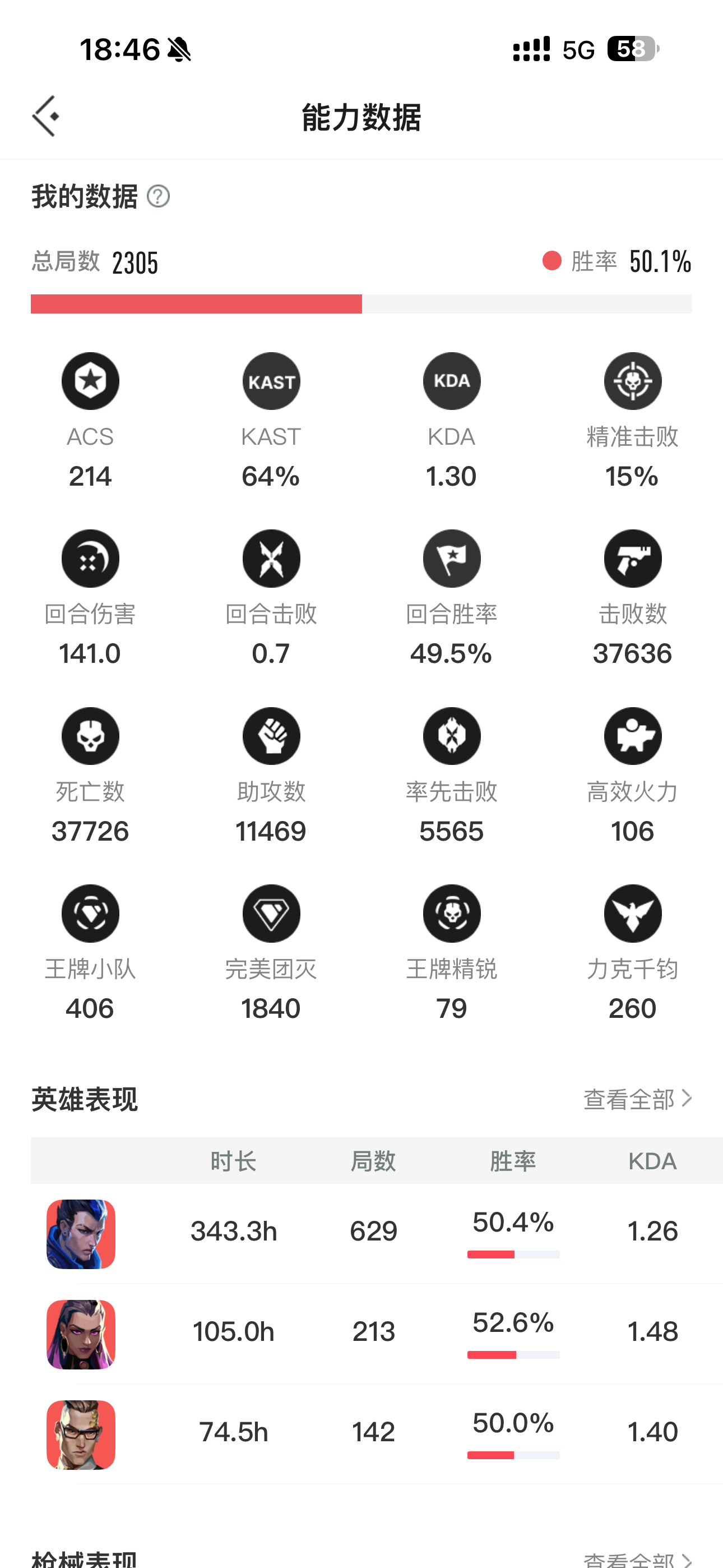Open the help icon beside 我的数据
The height and width of the screenshot is (1568, 723).
[158, 197]
